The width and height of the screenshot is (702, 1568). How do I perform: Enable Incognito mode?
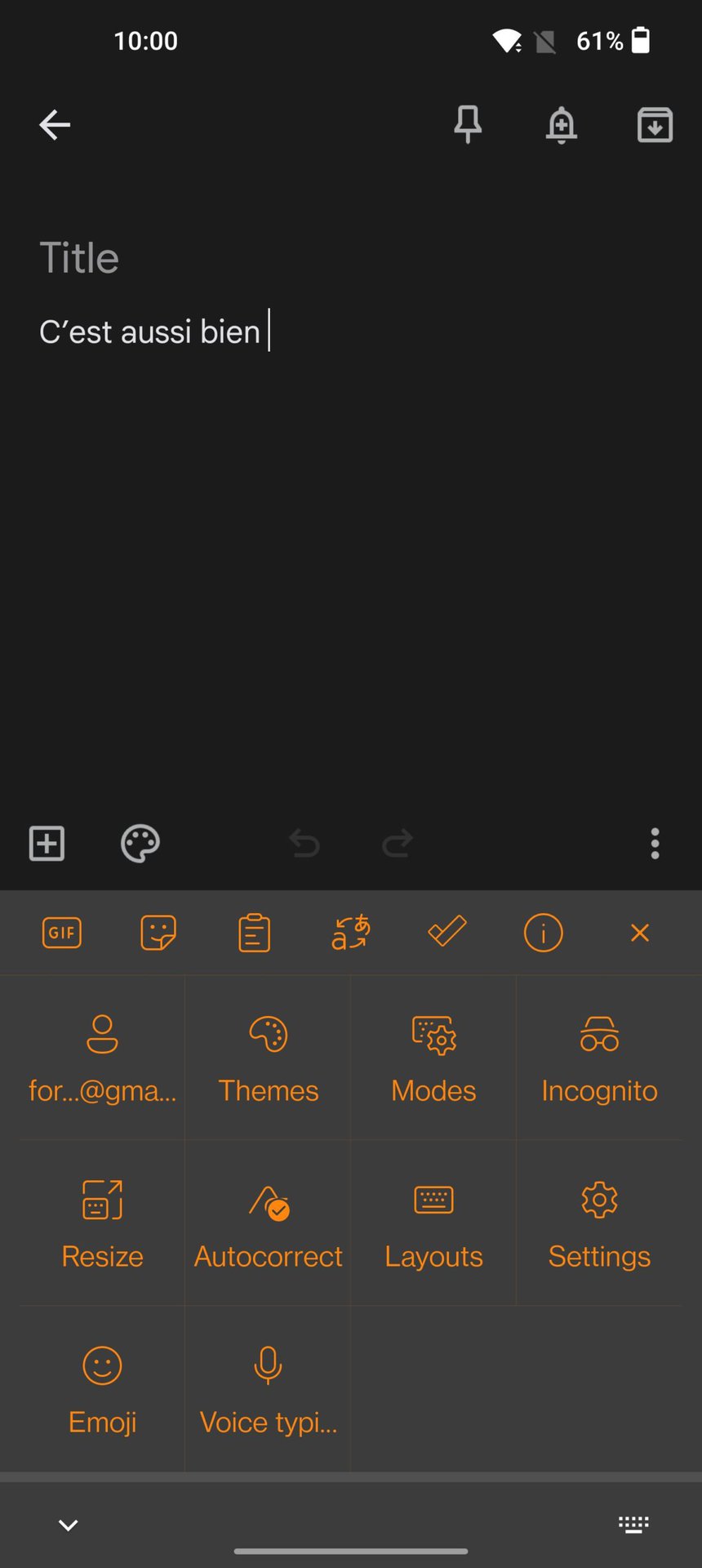[x=599, y=1058]
